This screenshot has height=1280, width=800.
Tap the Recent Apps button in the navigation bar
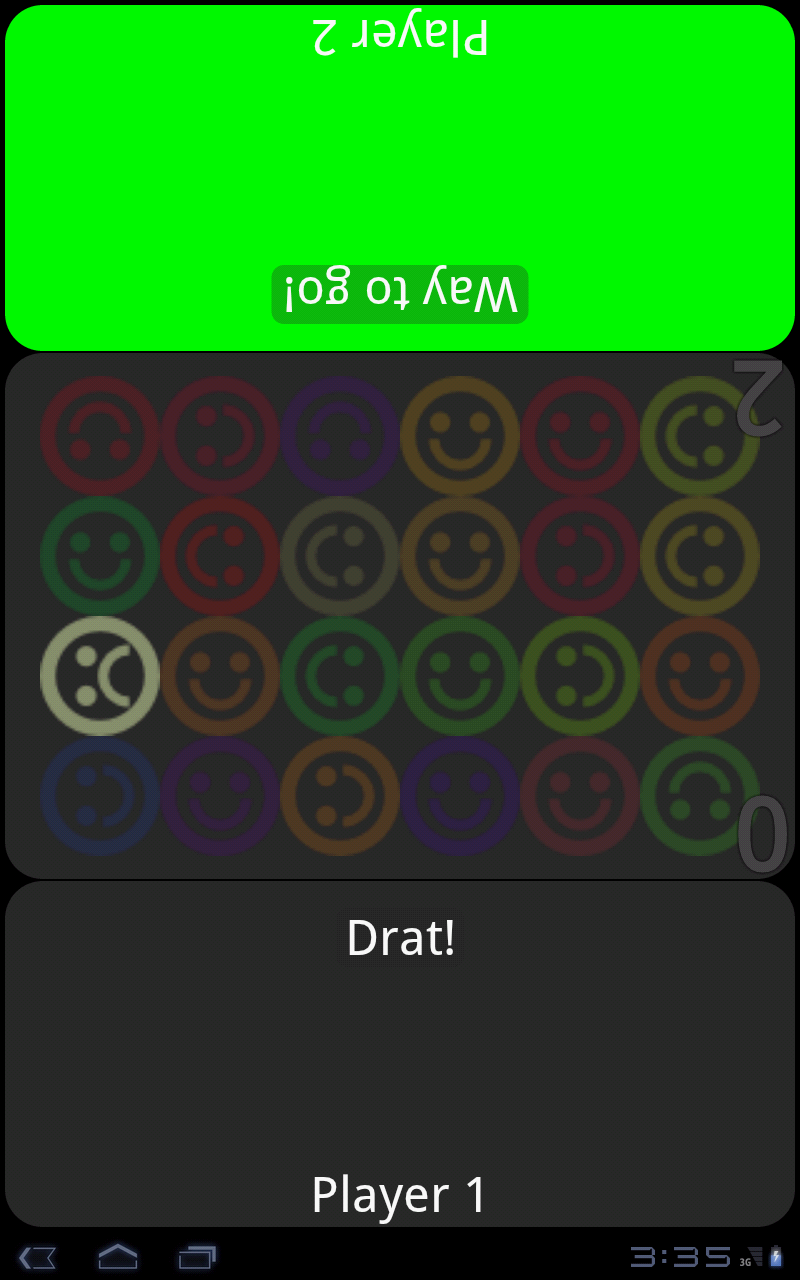(x=199, y=1258)
